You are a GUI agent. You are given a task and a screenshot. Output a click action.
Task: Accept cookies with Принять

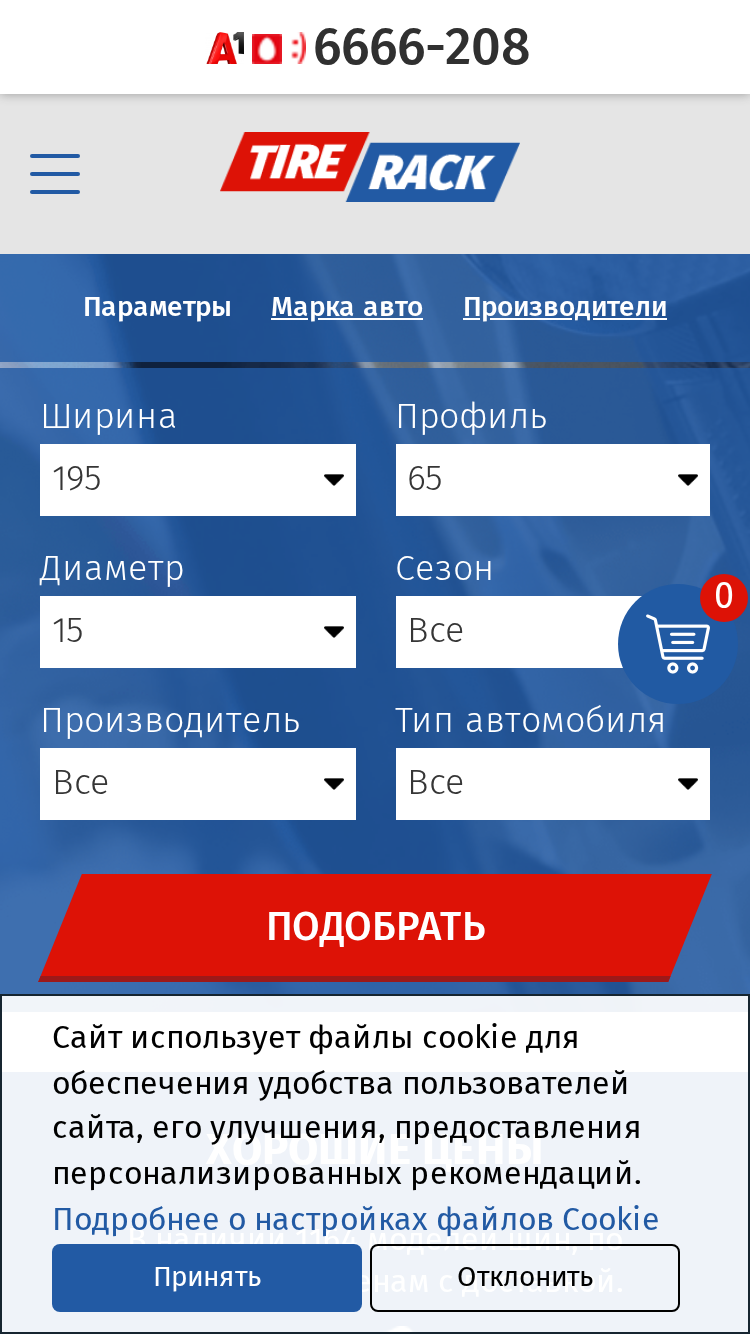[x=207, y=1278]
